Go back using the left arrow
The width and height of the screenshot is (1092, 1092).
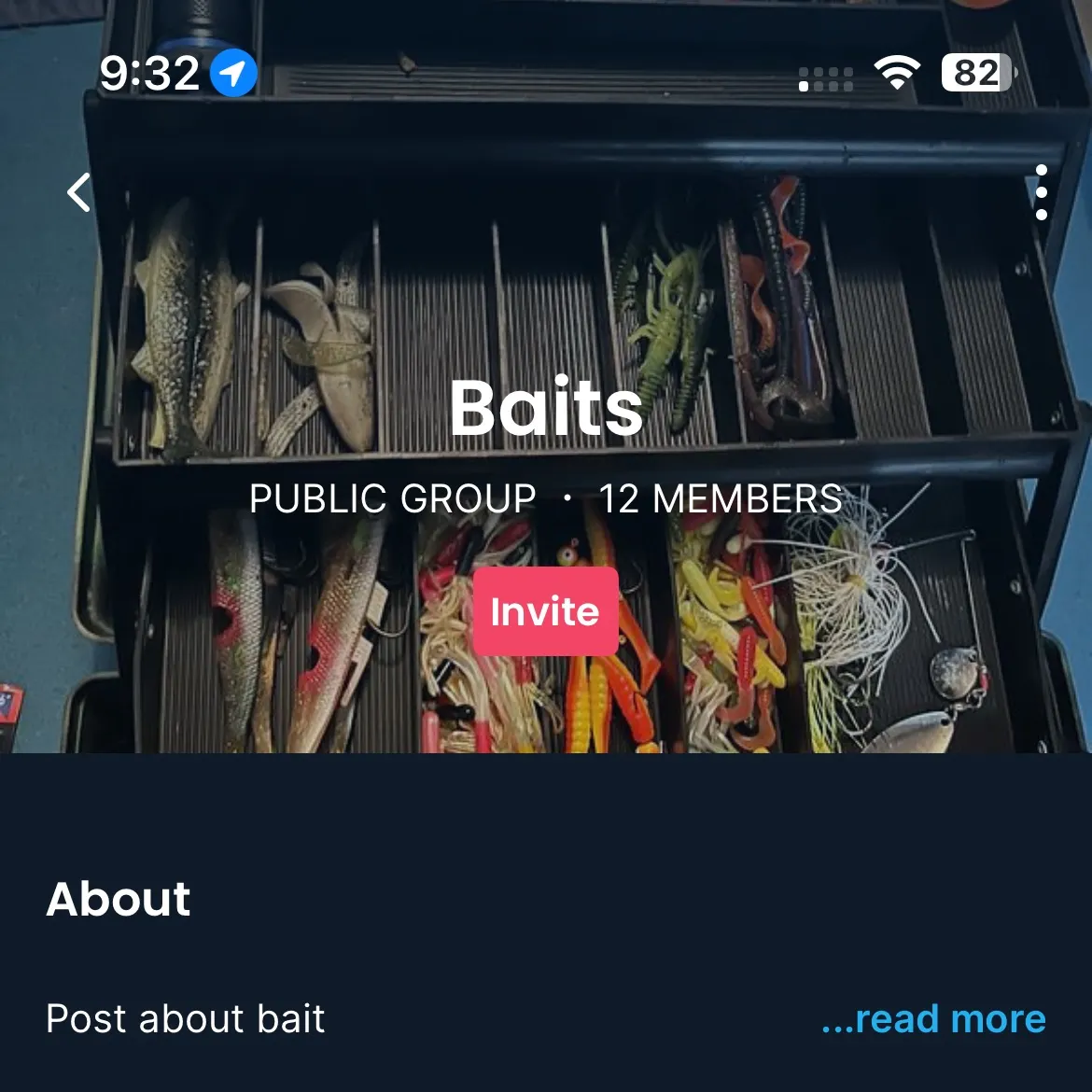click(x=80, y=192)
